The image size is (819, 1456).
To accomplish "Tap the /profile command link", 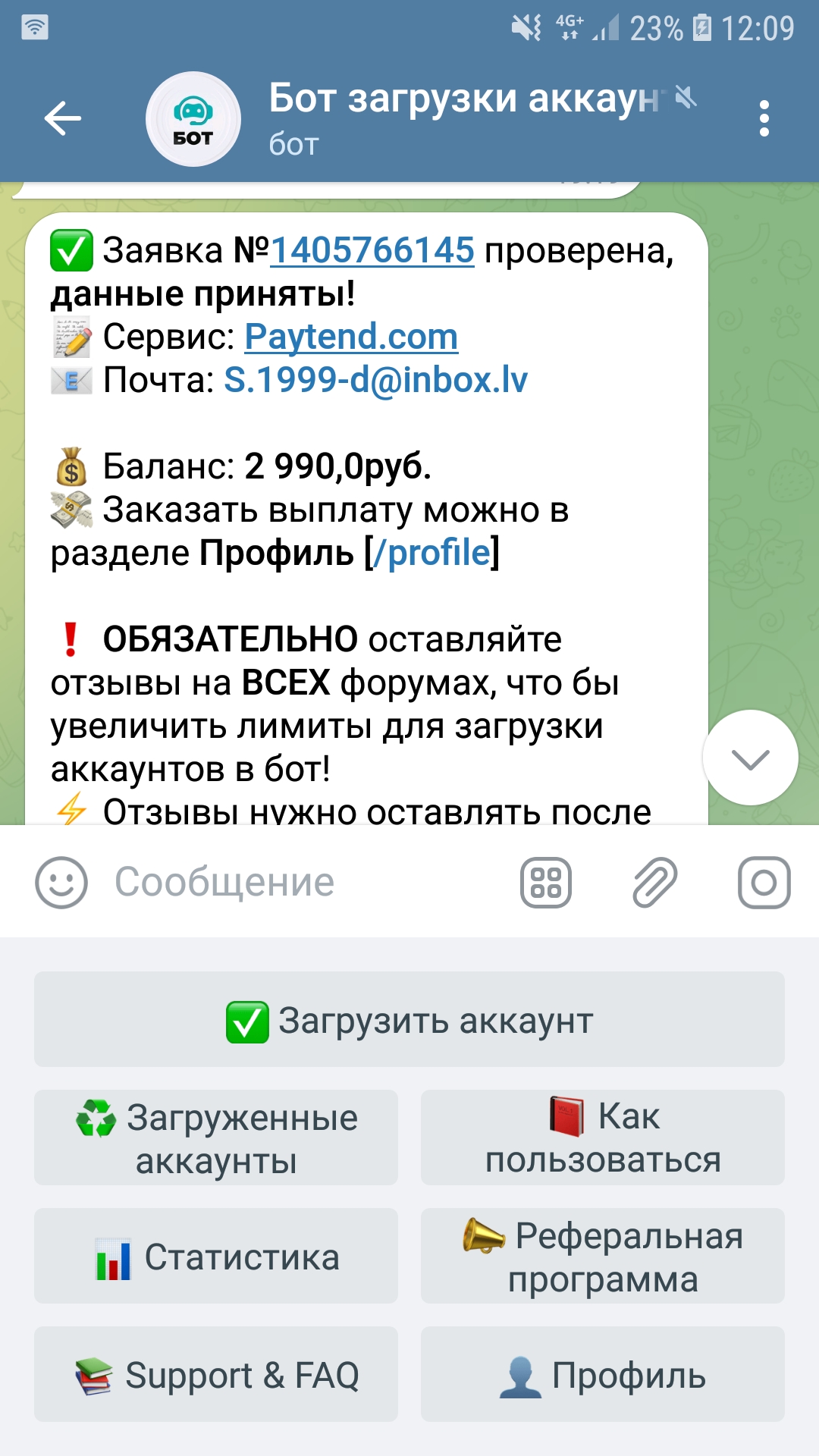I will (432, 553).
